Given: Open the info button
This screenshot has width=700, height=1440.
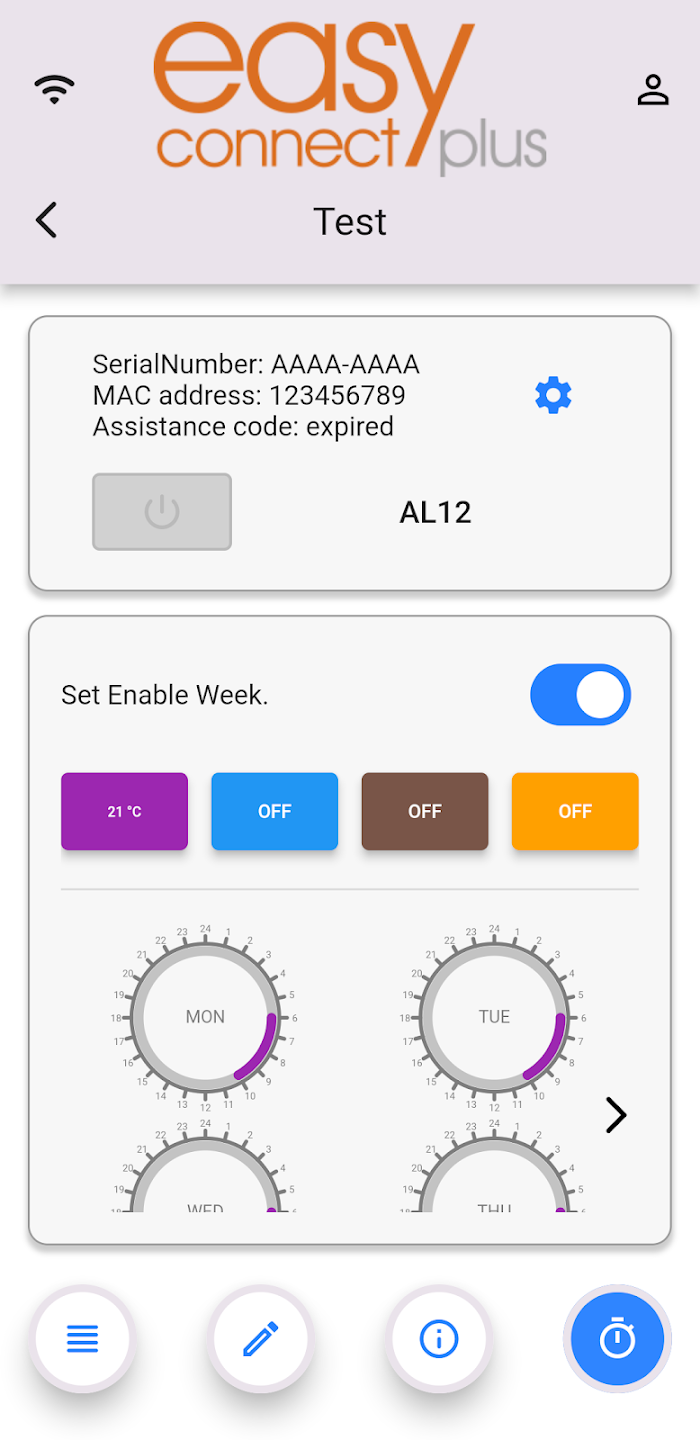Looking at the screenshot, I should 439,1338.
